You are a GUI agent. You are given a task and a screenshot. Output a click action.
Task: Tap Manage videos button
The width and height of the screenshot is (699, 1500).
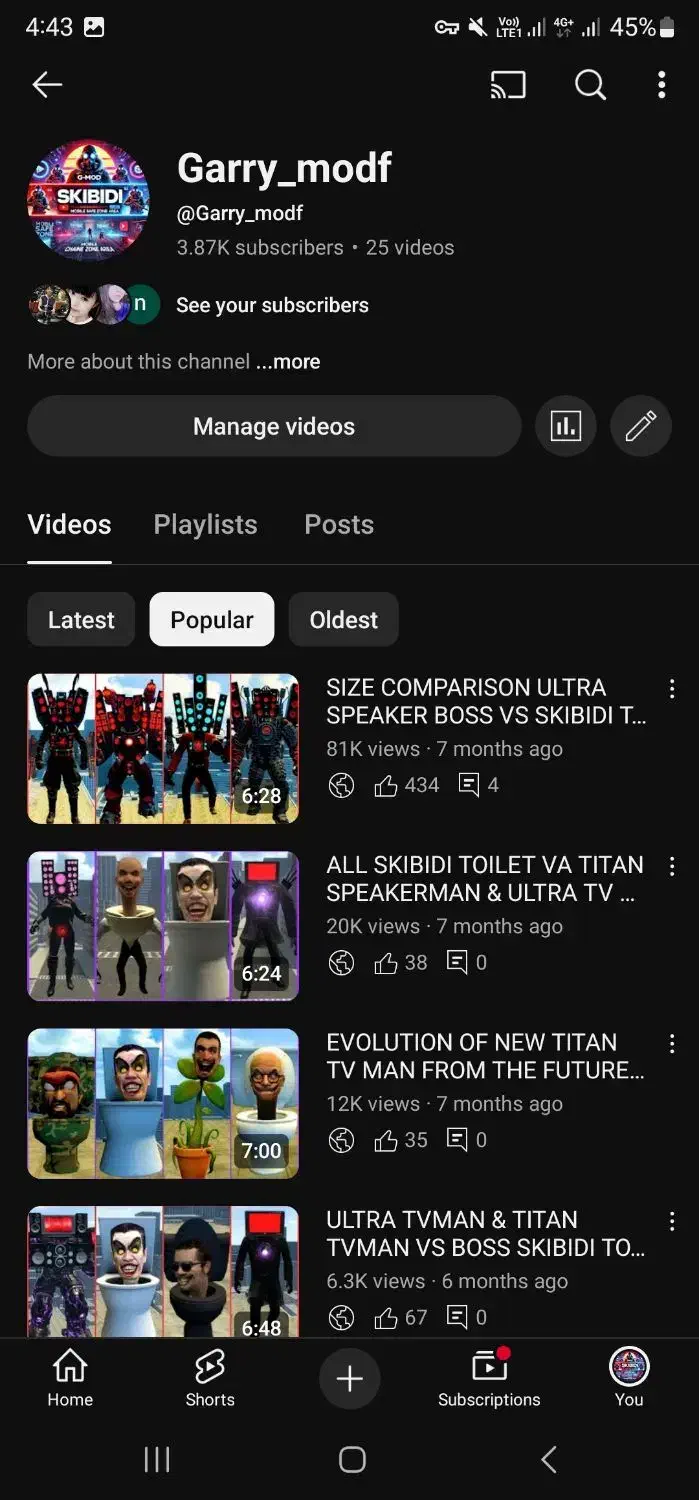274,427
